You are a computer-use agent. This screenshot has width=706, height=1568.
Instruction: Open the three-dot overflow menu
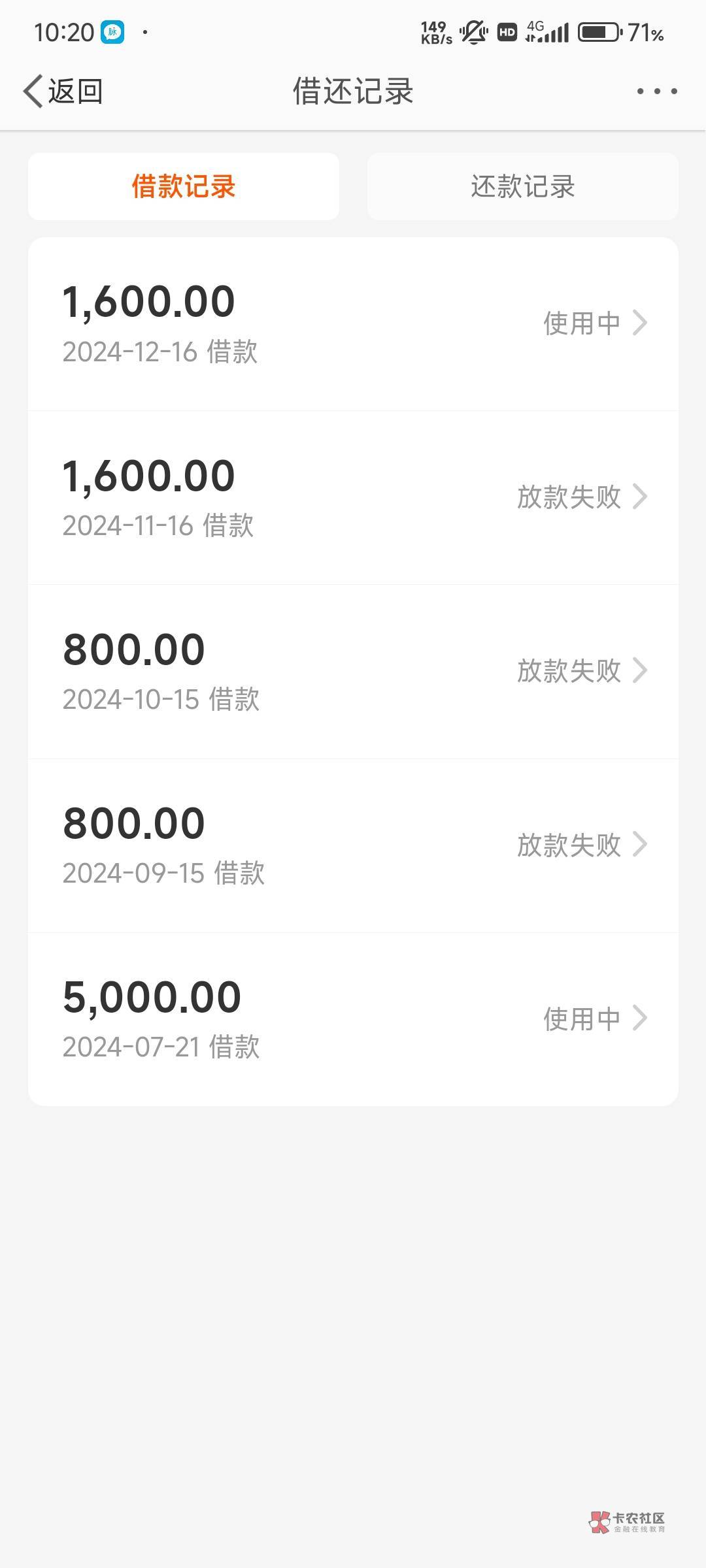tap(657, 91)
